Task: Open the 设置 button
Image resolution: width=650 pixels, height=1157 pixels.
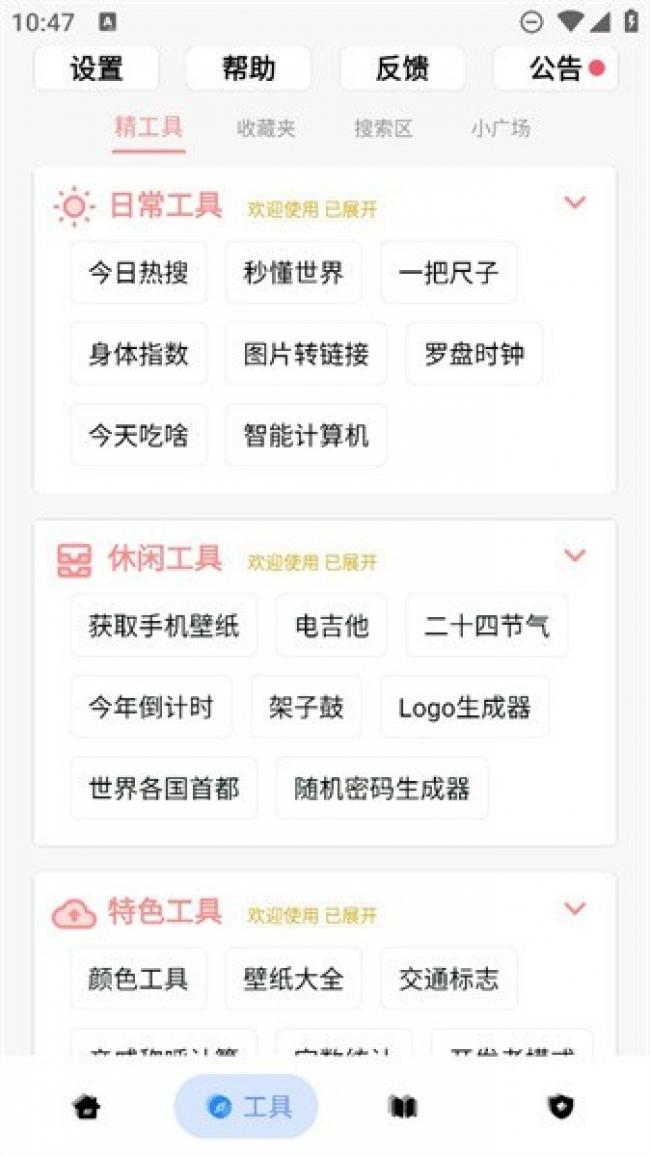Action: click(97, 69)
